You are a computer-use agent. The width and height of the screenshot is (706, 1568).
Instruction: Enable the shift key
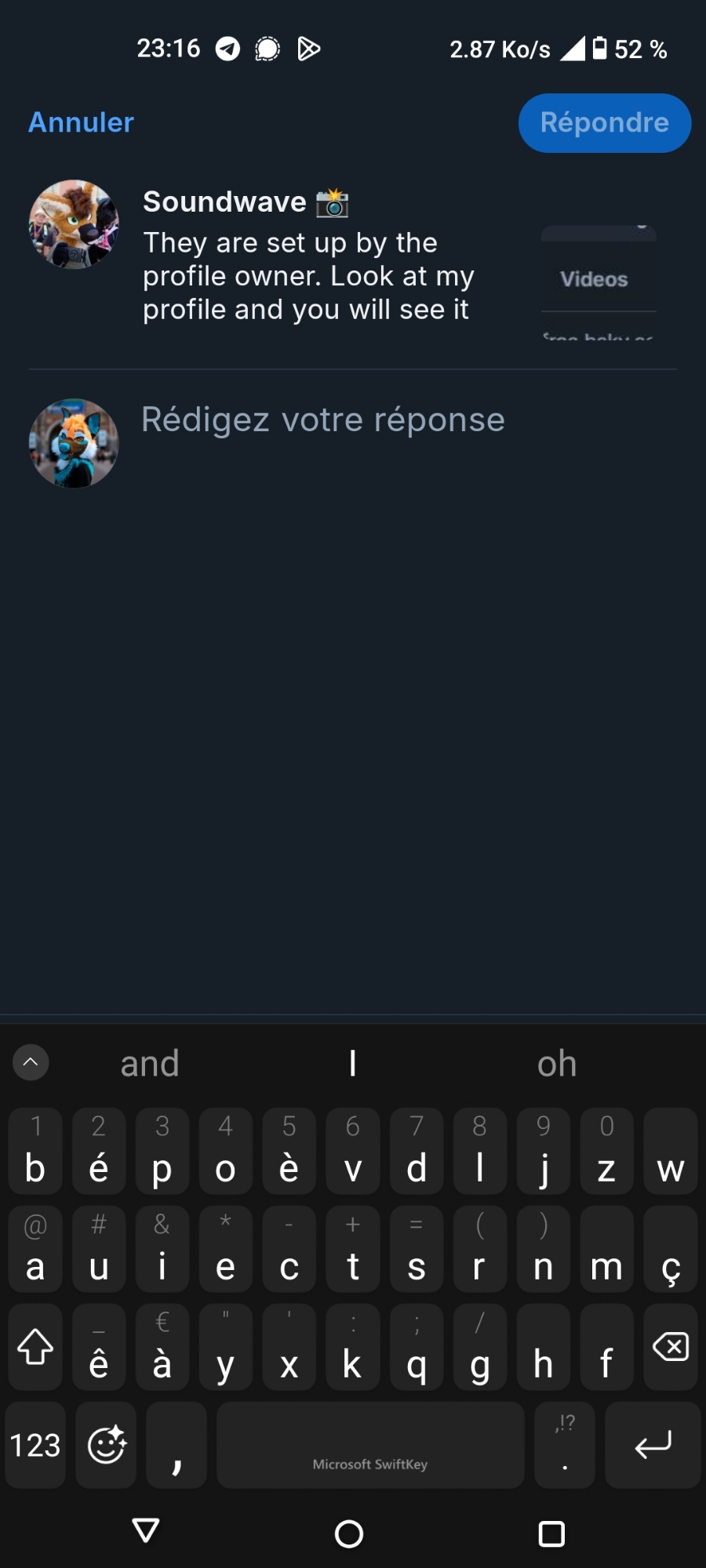click(x=35, y=1347)
